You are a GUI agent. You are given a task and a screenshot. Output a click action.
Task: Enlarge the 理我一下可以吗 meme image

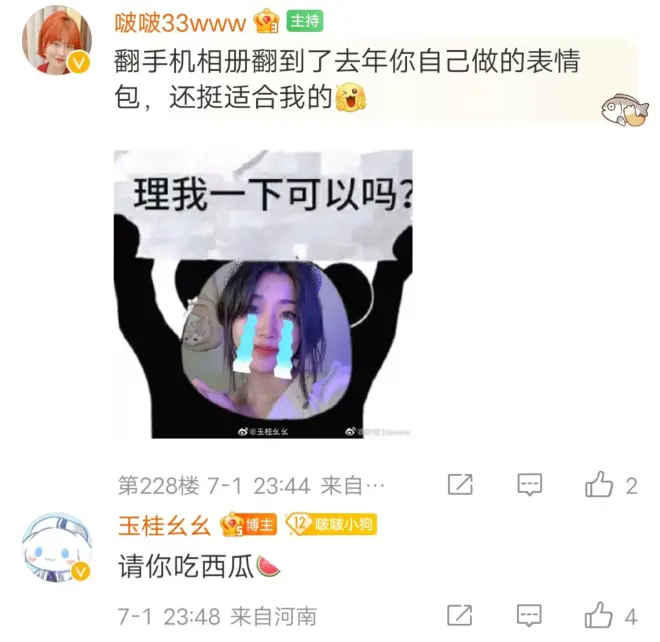click(263, 294)
